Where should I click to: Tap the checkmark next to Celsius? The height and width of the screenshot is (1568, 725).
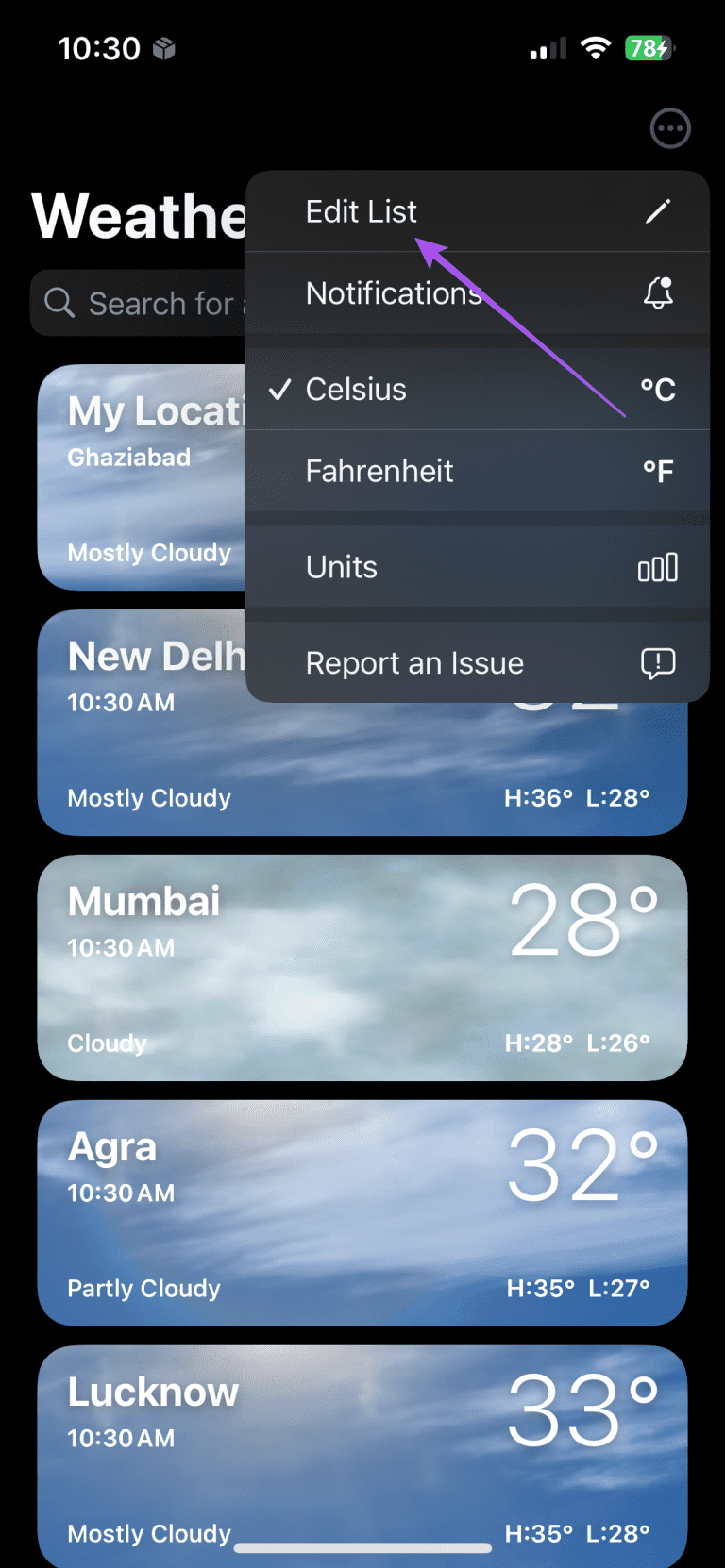(278, 390)
